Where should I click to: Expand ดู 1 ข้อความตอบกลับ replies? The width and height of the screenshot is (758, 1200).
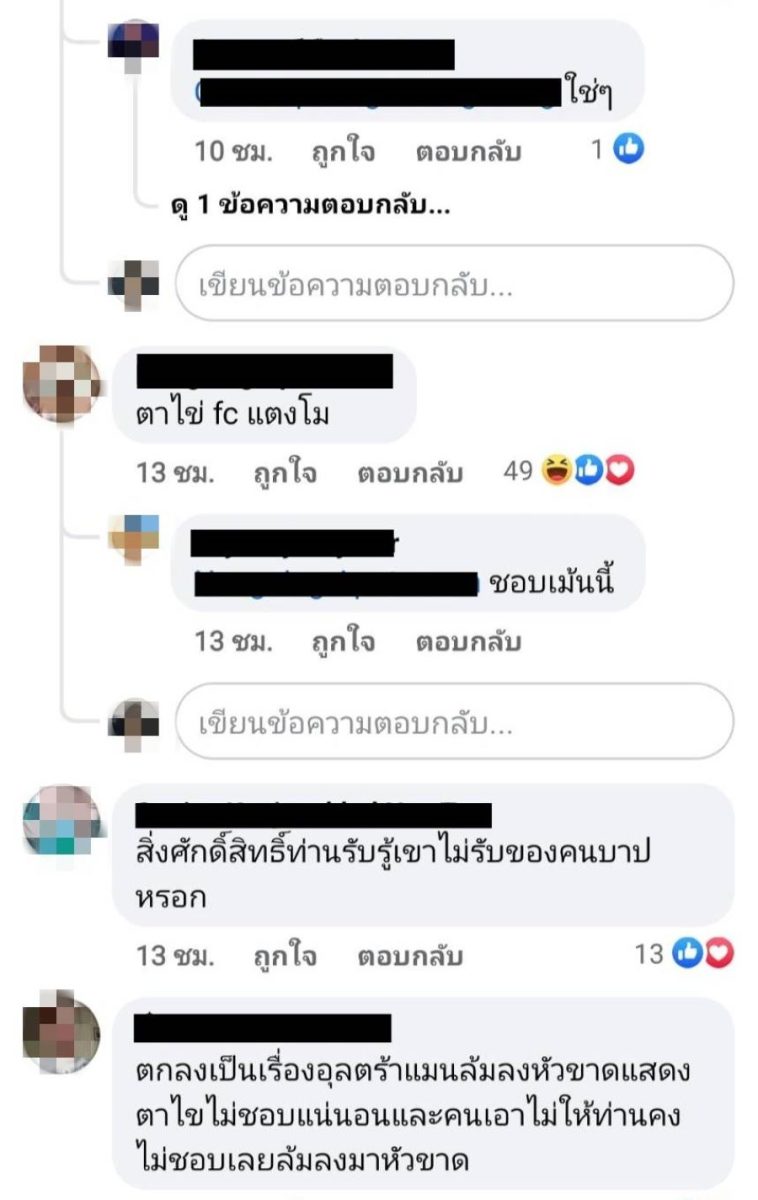click(310, 206)
